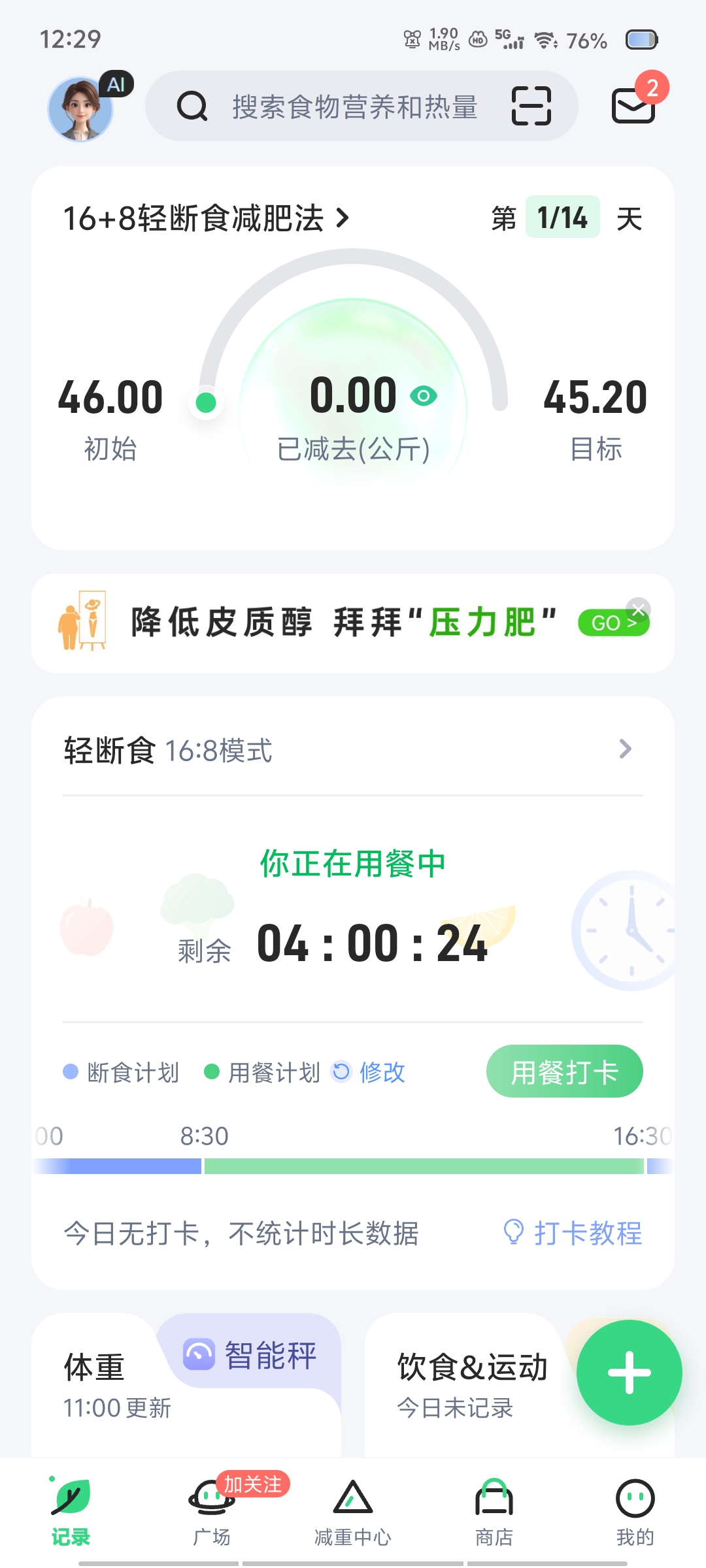
Task: Open the AI assistant avatar
Action: 81,108
